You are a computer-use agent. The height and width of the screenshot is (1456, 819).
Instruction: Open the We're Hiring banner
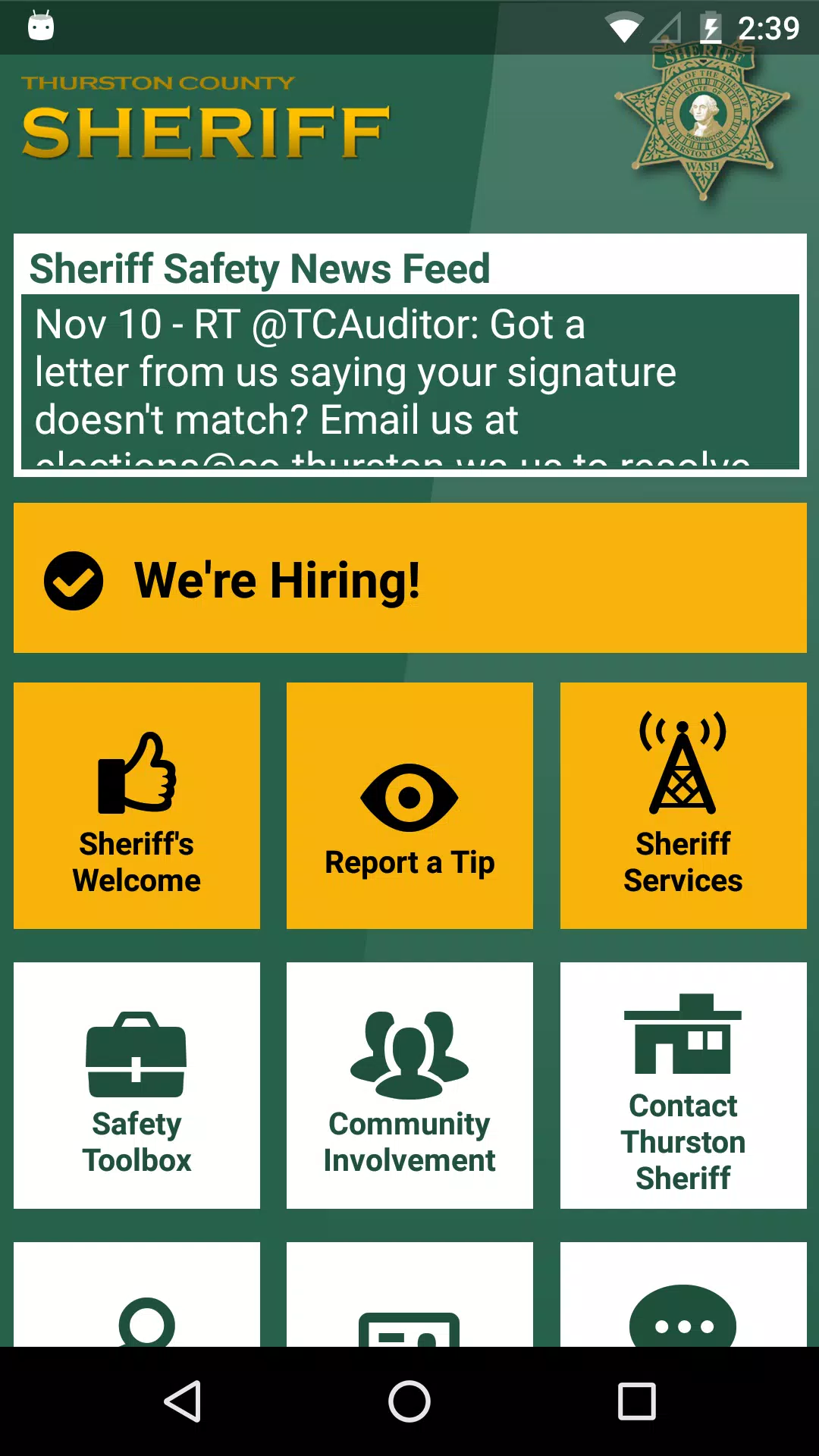point(409,578)
